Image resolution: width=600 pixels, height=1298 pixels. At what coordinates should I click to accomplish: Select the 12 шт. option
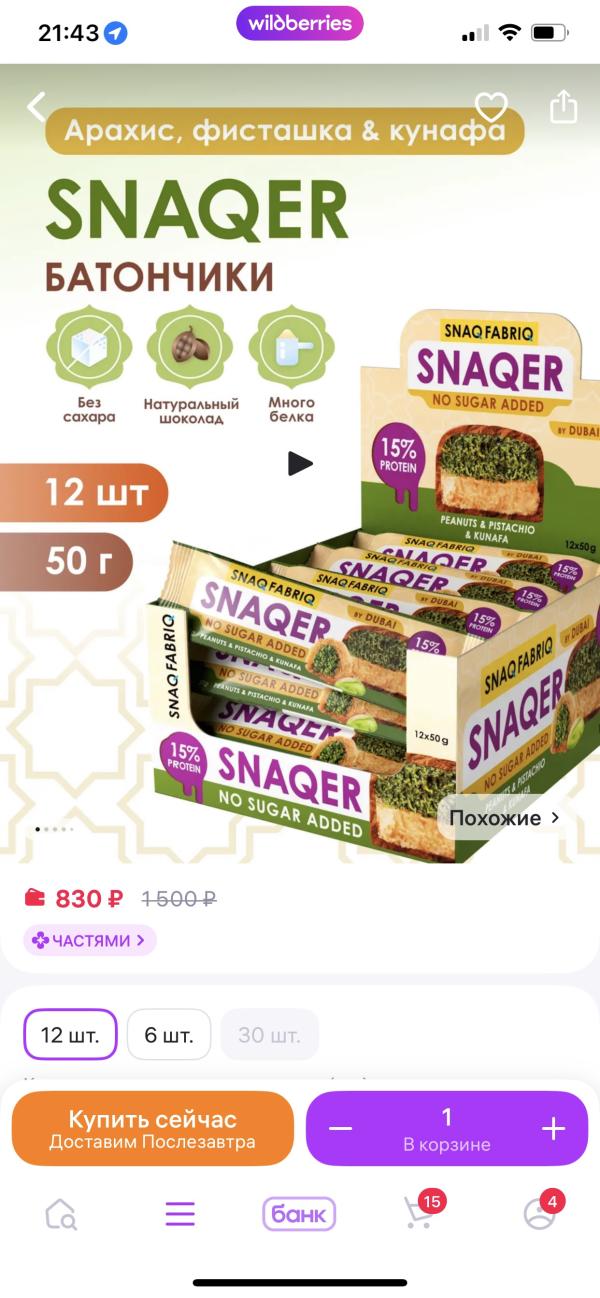pos(70,1034)
